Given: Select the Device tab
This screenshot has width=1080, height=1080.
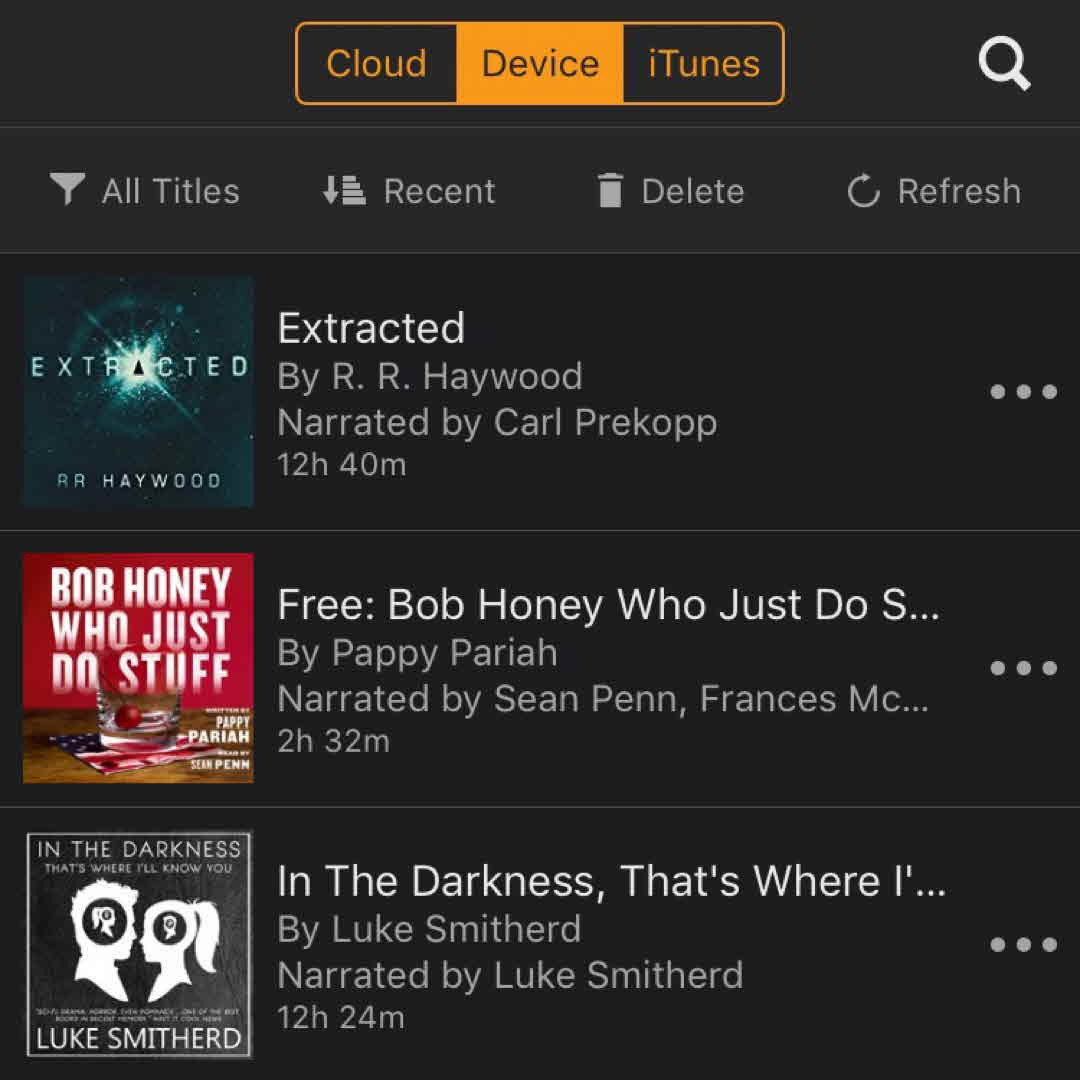Looking at the screenshot, I should pos(540,64).
